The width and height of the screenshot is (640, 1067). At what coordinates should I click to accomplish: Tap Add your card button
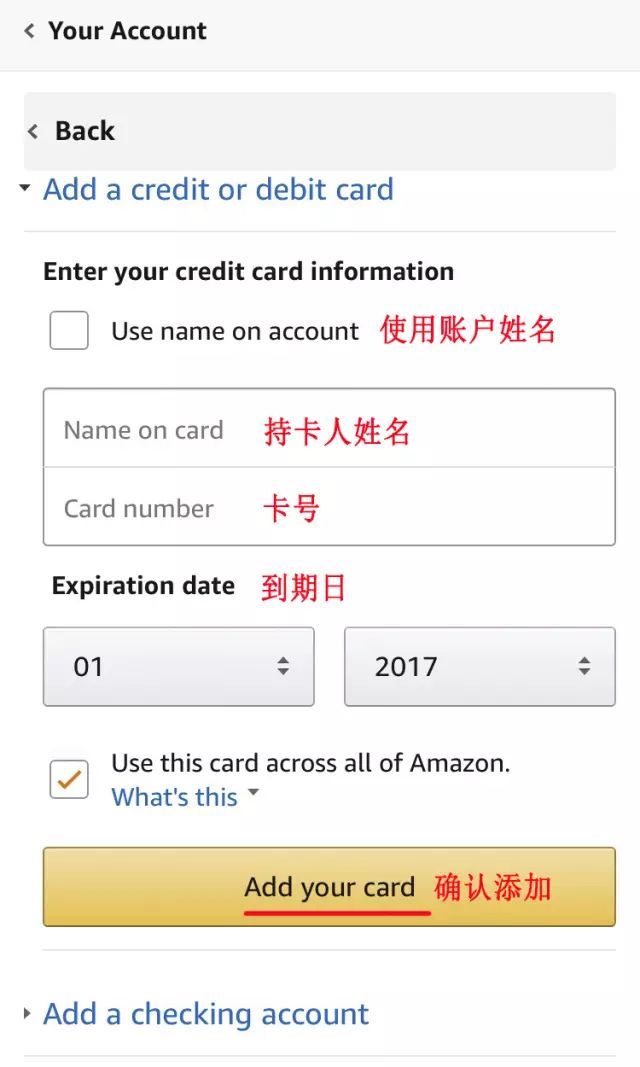(x=329, y=887)
